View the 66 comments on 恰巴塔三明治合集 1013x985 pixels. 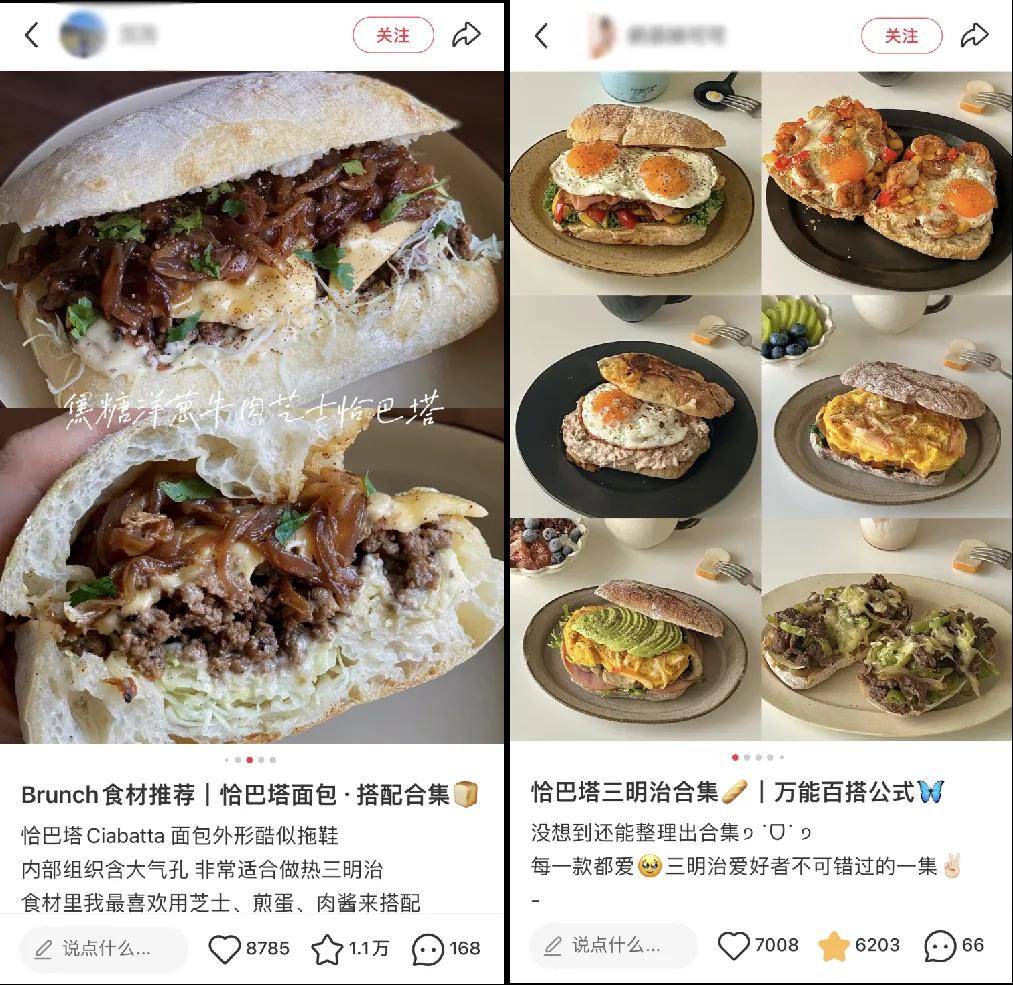pyautogui.click(x=940, y=945)
